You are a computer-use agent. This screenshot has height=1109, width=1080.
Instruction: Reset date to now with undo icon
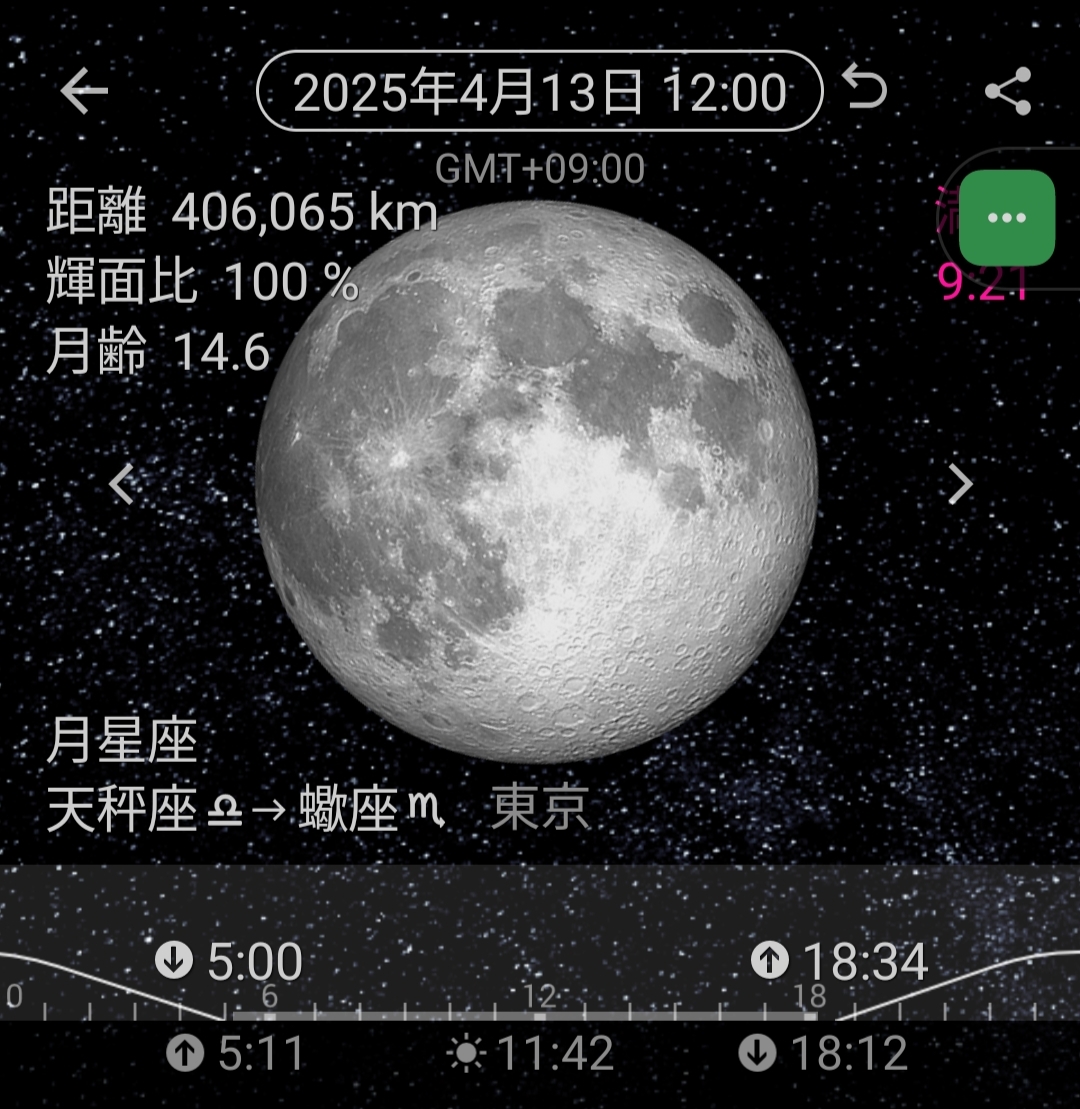866,90
